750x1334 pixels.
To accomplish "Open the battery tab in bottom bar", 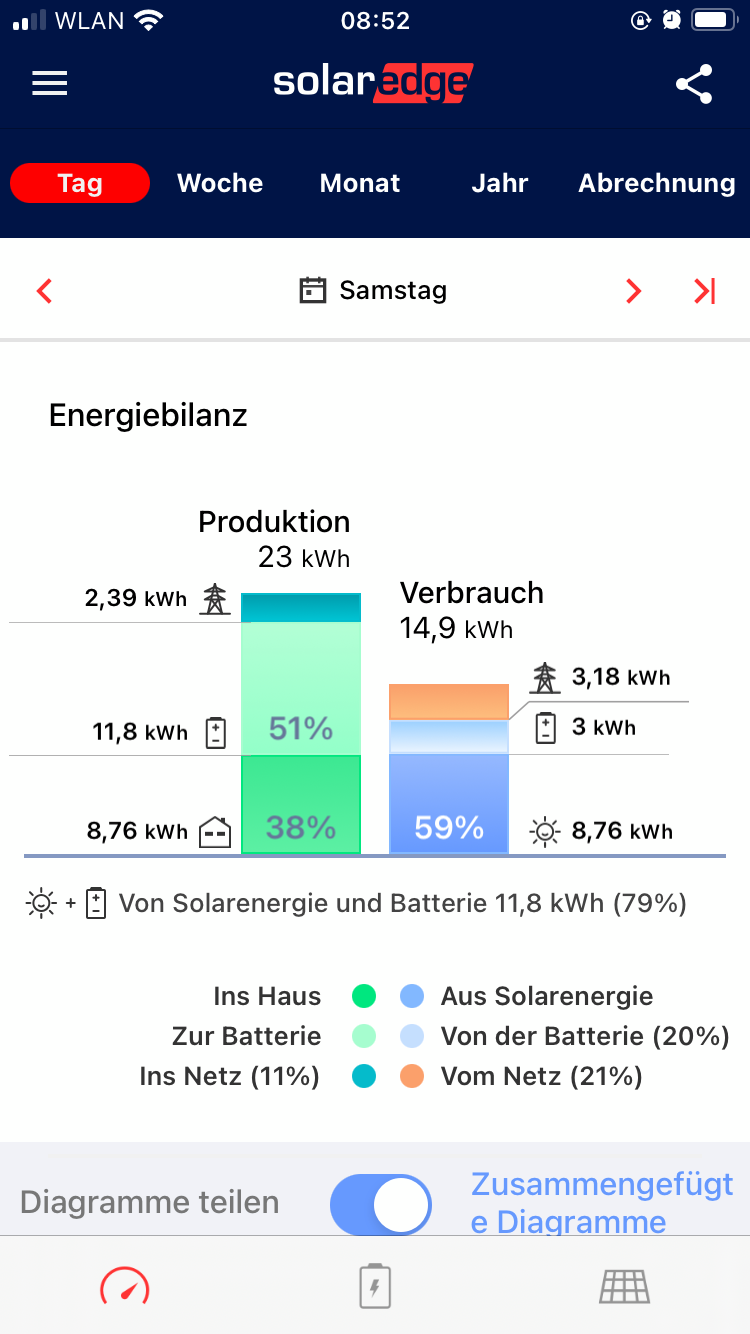I will (x=375, y=1286).
